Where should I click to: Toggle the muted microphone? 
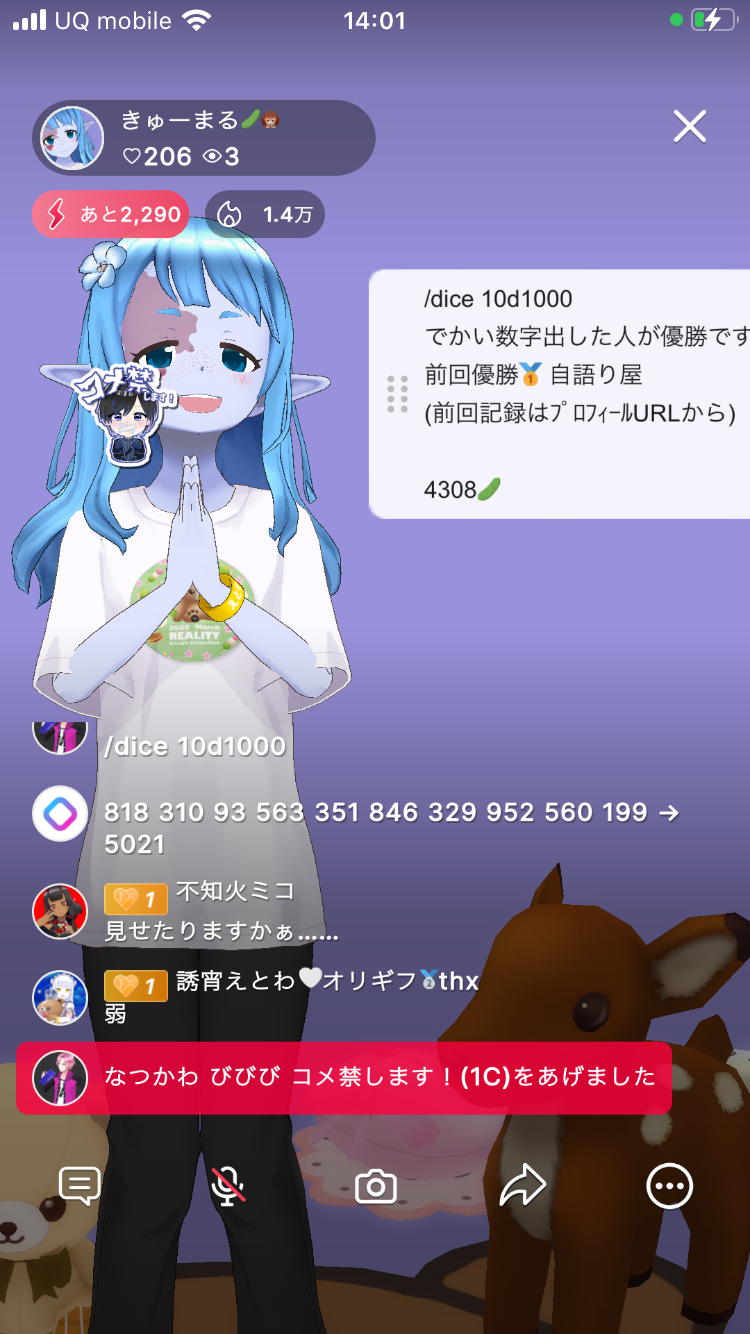pos(228,1187)
